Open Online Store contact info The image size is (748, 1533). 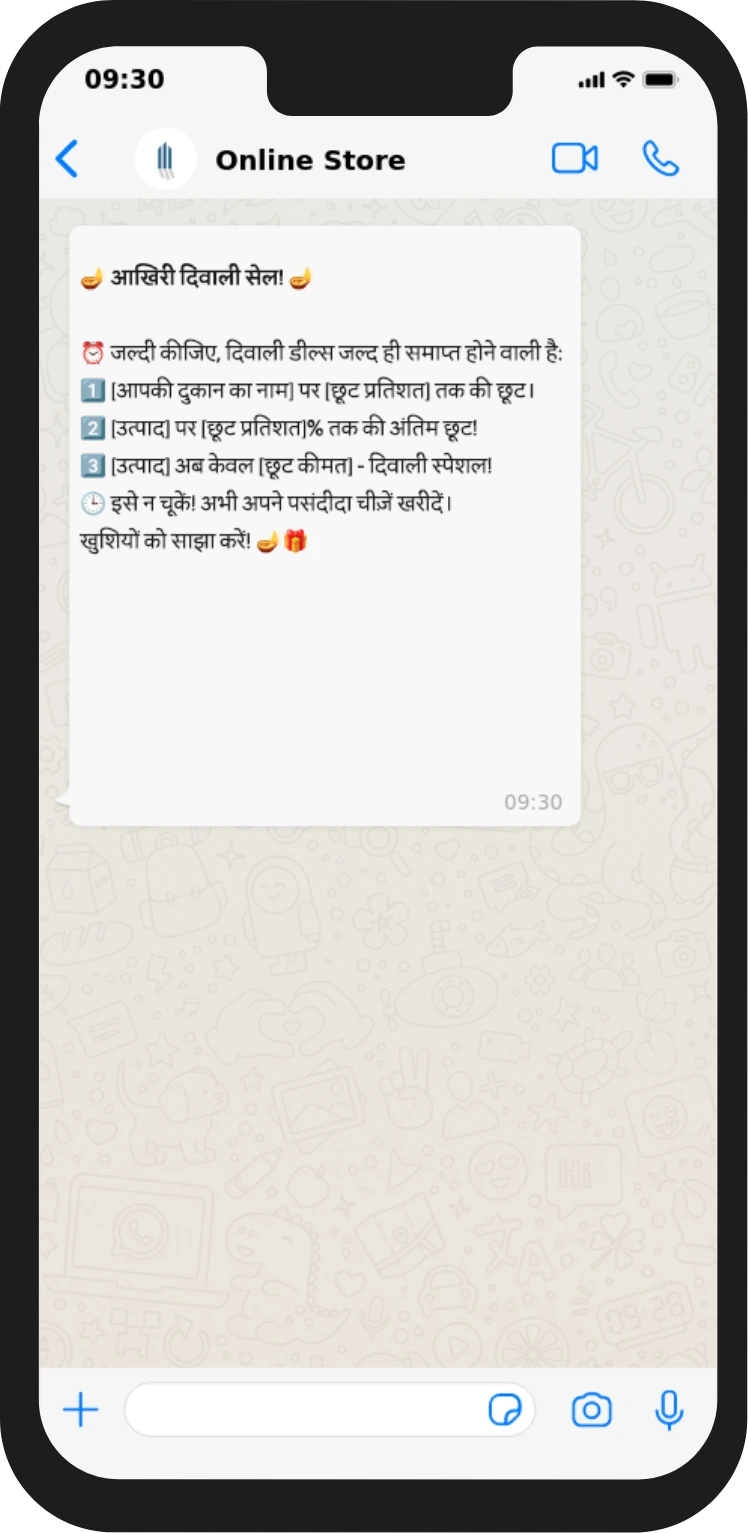310,160
